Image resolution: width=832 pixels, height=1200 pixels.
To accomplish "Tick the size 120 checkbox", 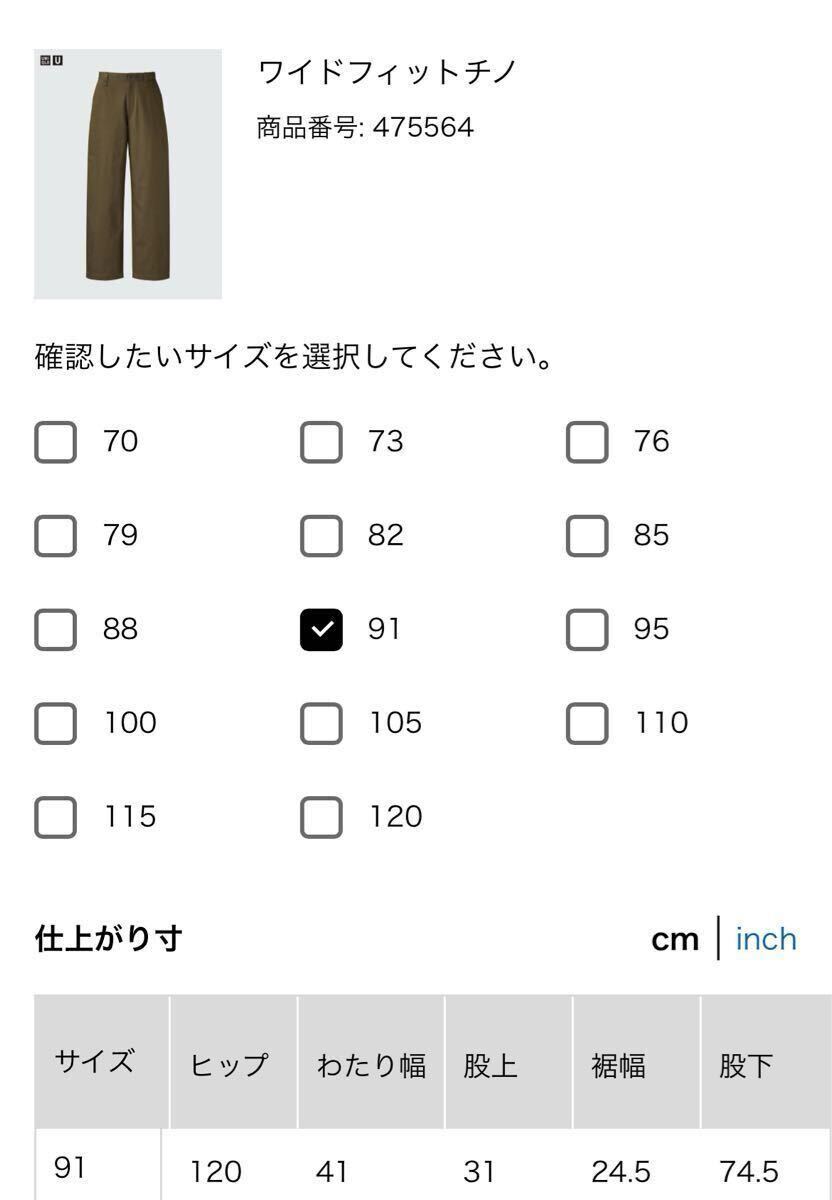I will pos(321,817).
